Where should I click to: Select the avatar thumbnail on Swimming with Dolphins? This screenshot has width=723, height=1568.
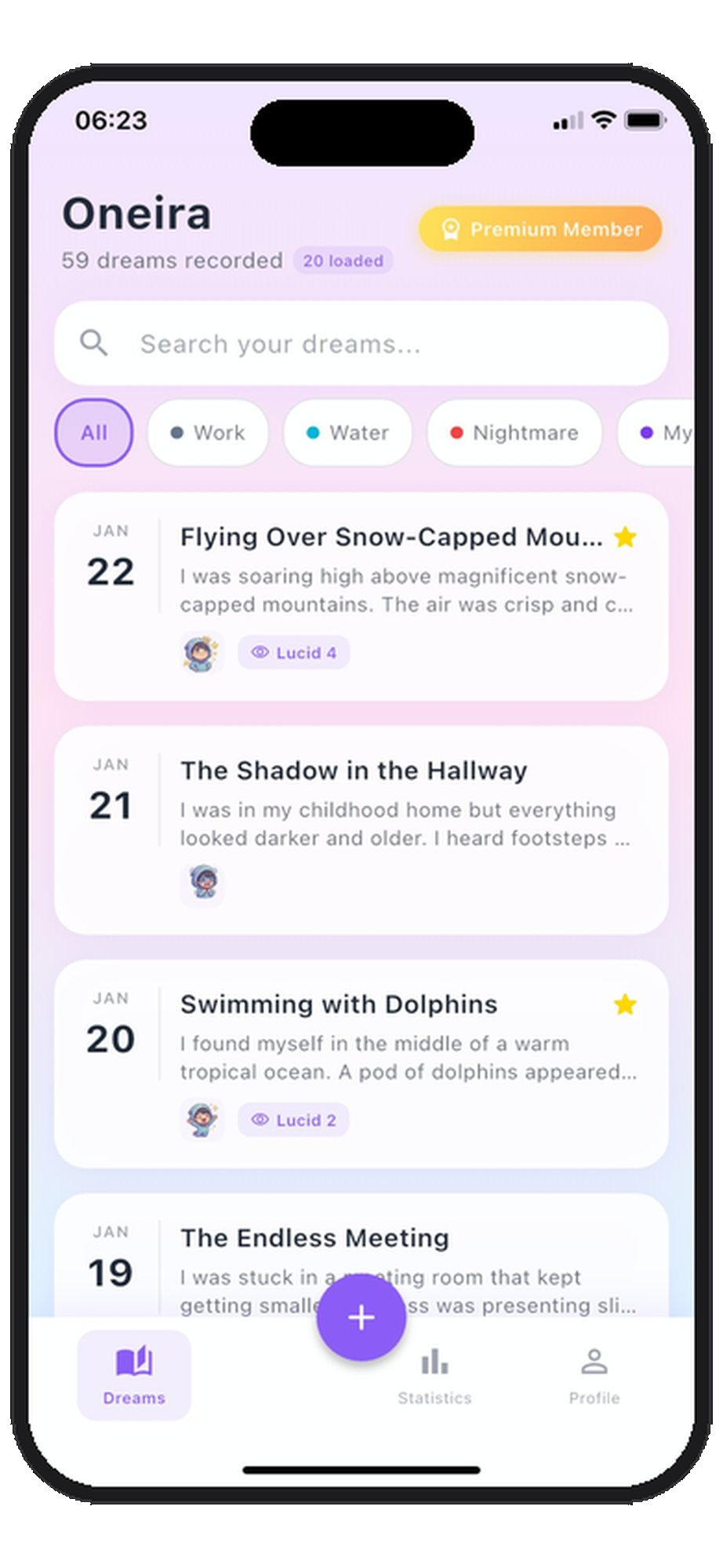(x=202, y=1120)
